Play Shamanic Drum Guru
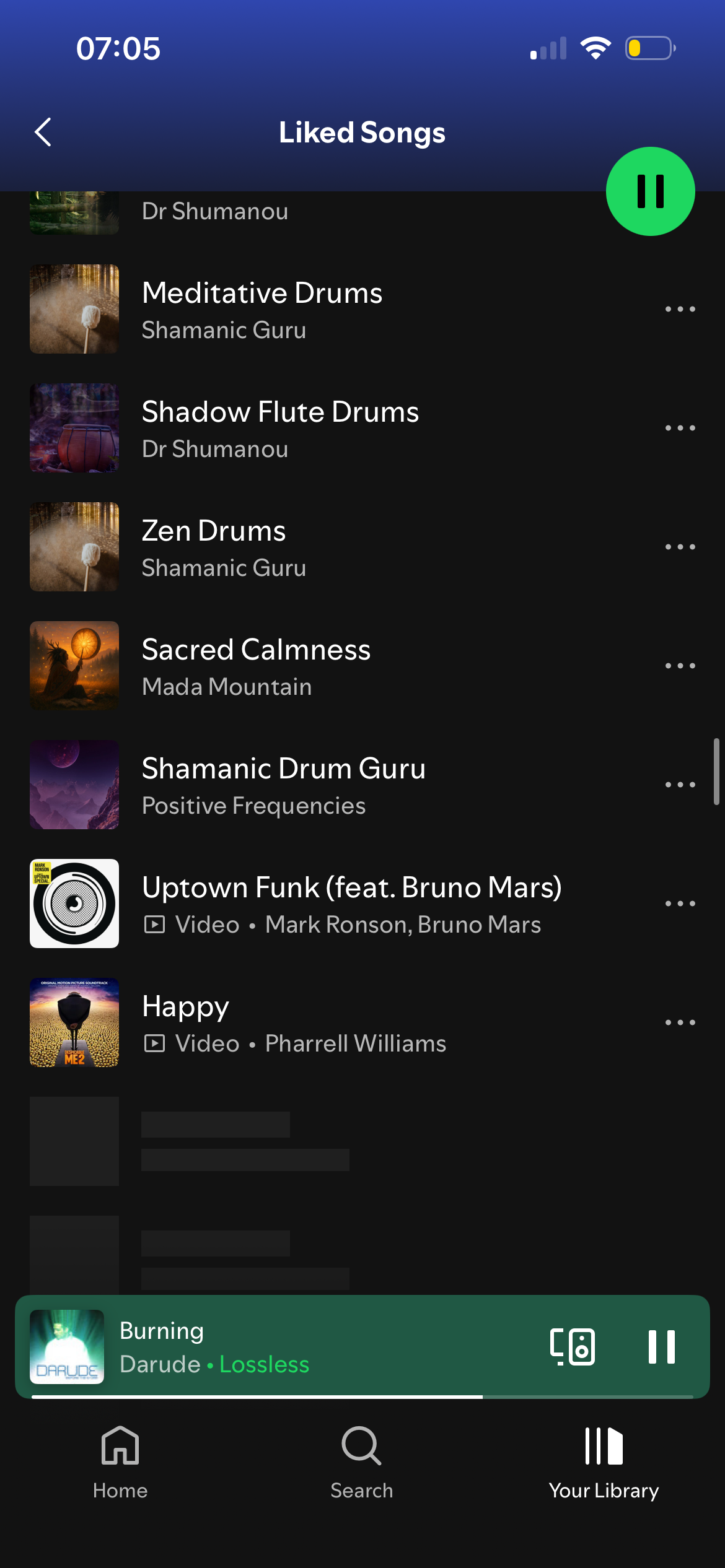 (x=283, y=785)
